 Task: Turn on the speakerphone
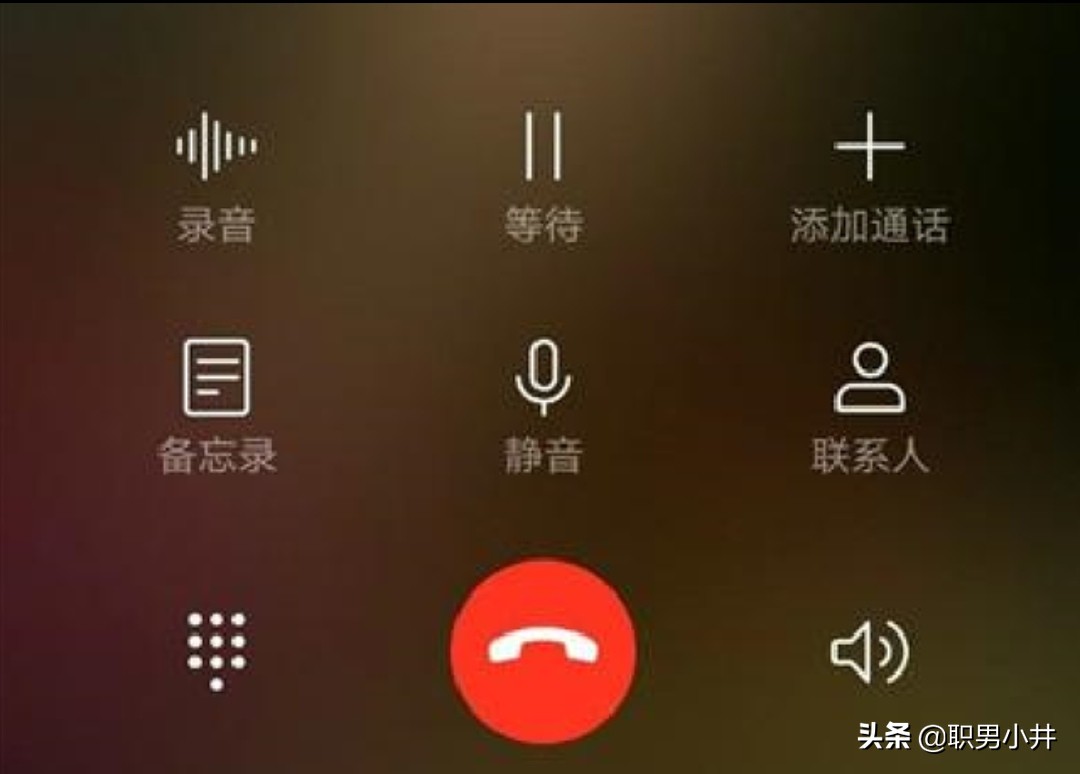point(869,652)
